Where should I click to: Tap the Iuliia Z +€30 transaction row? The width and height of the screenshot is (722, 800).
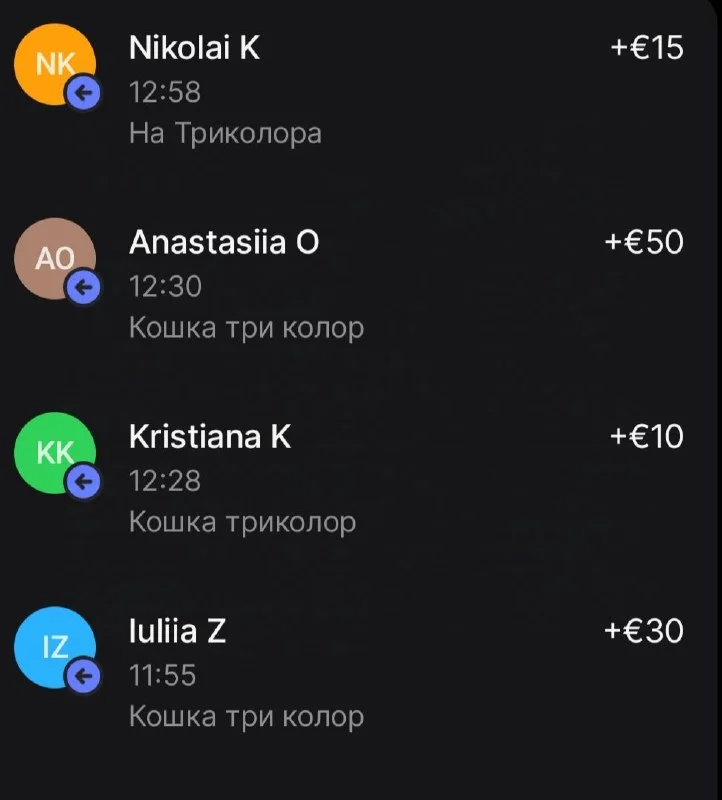coord(360,673)
